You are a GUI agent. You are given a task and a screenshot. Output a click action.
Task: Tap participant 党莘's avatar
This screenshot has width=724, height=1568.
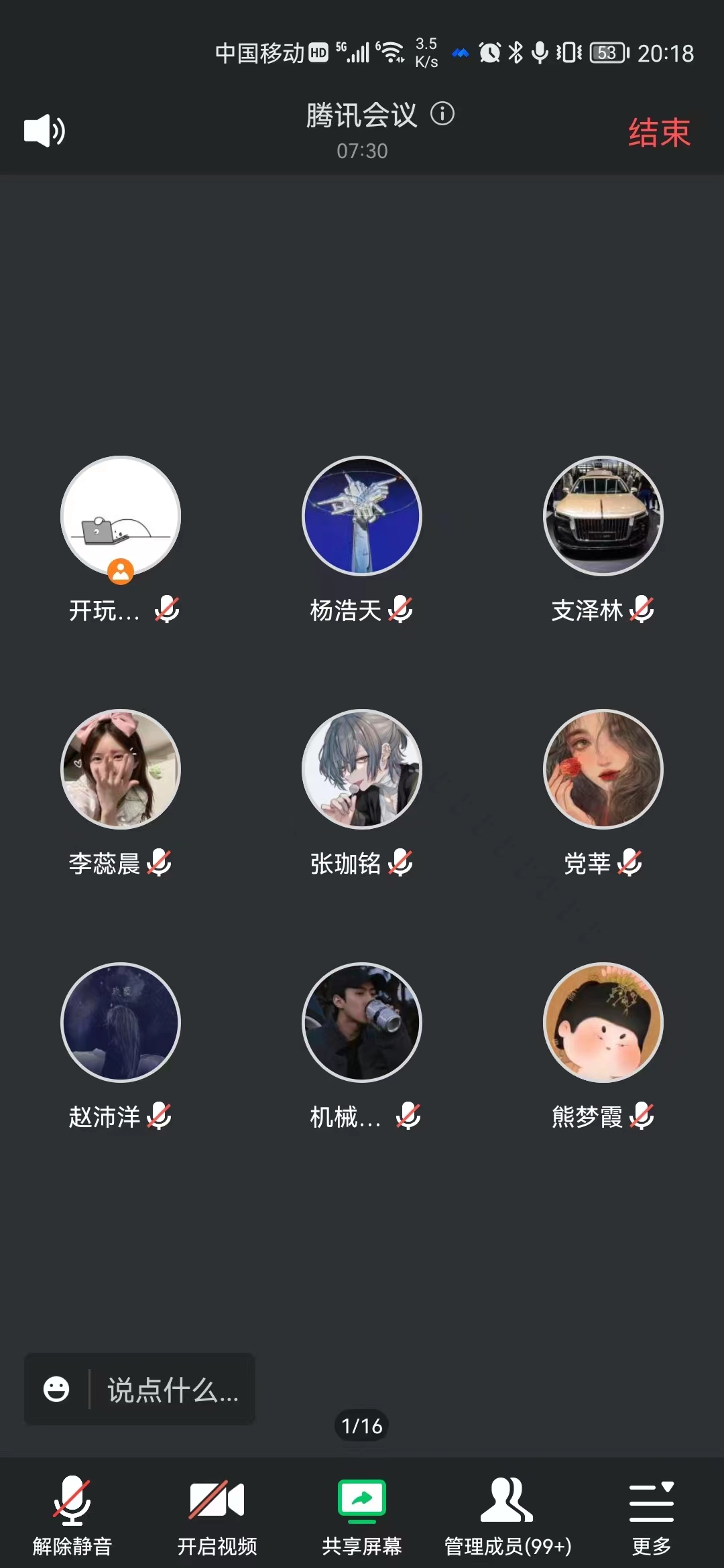coord(603,769)
